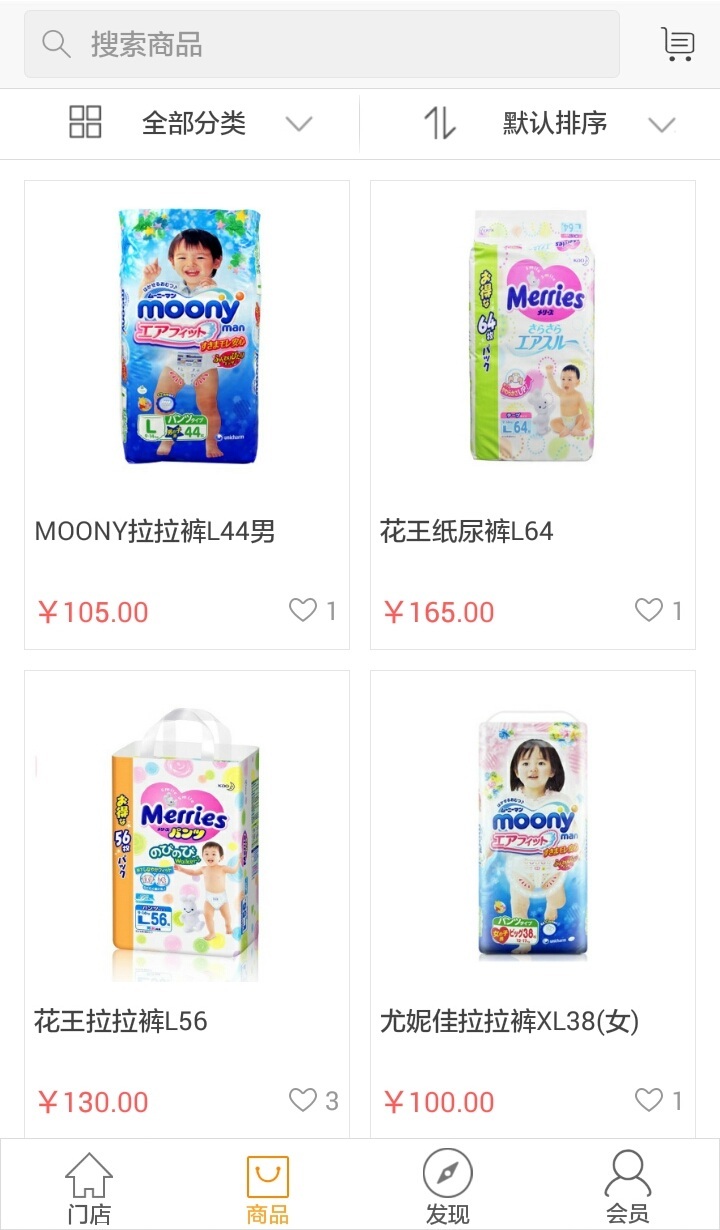Open the 默认排序 sorting dropdown
The image size is (720, 1230).
coord(548,124)
